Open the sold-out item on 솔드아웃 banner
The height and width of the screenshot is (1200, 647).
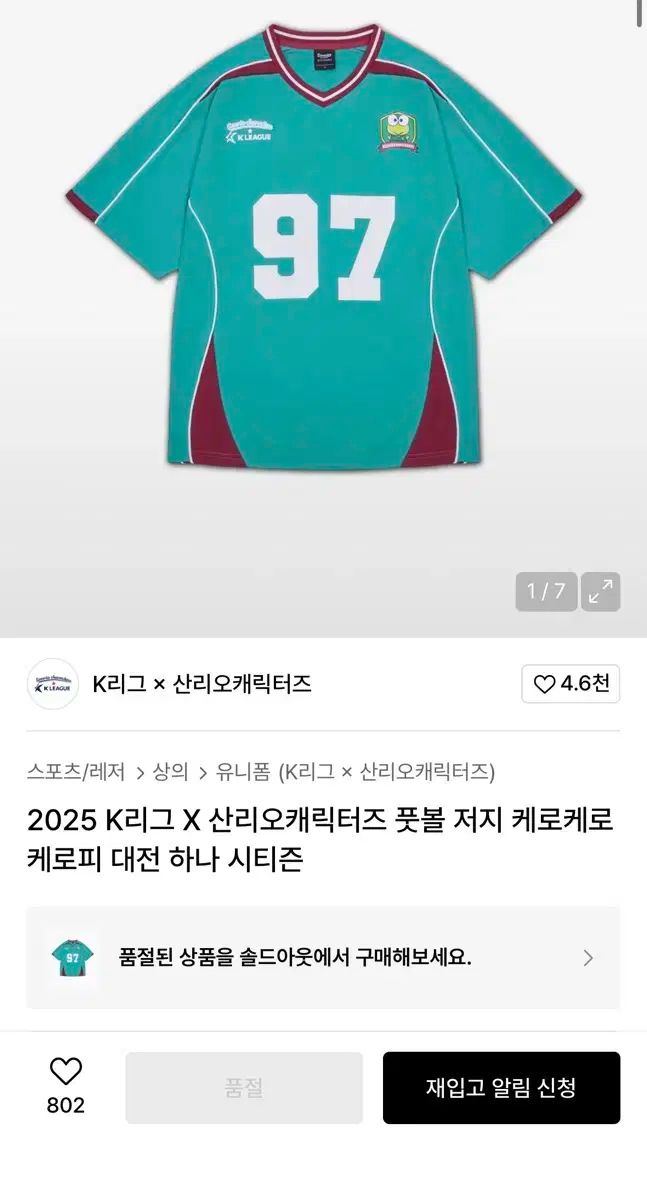pos(322,957)
